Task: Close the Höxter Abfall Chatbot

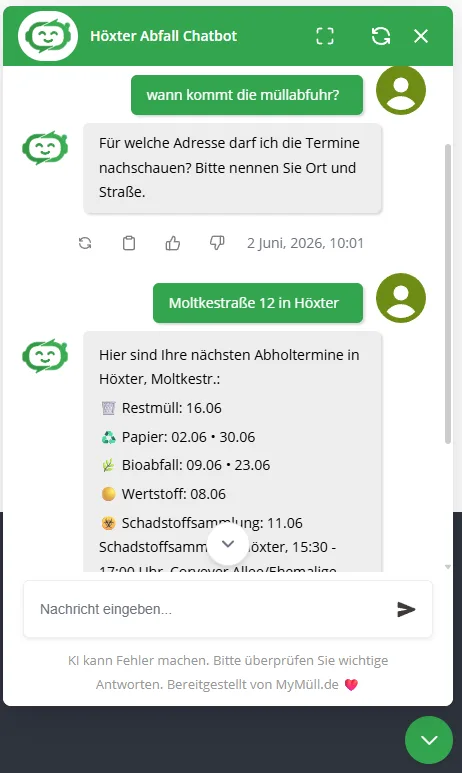Action: (x=421, y=36)
